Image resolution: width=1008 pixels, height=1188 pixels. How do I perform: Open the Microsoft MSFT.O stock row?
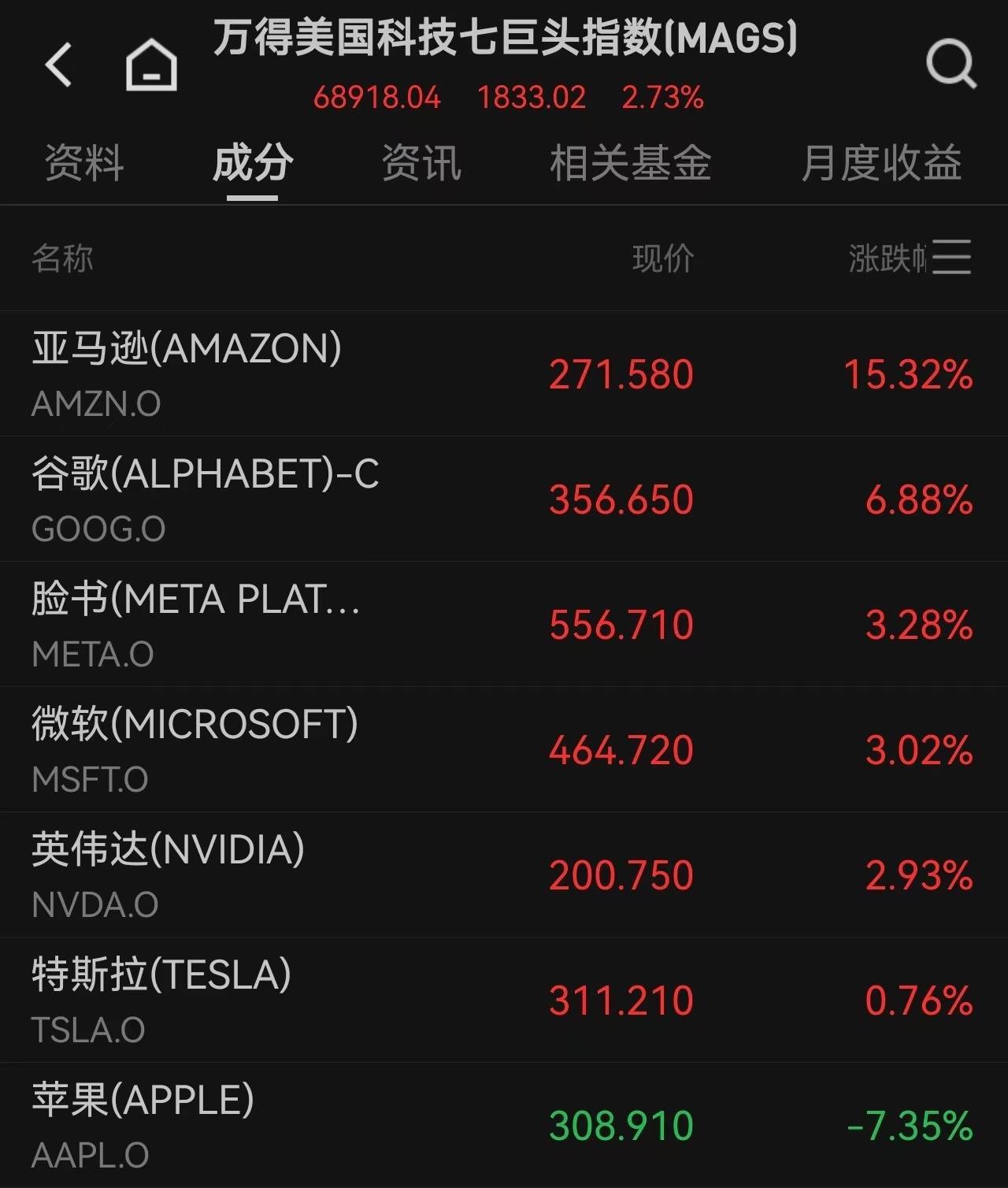pyautogui.click(x=504, y=750)
